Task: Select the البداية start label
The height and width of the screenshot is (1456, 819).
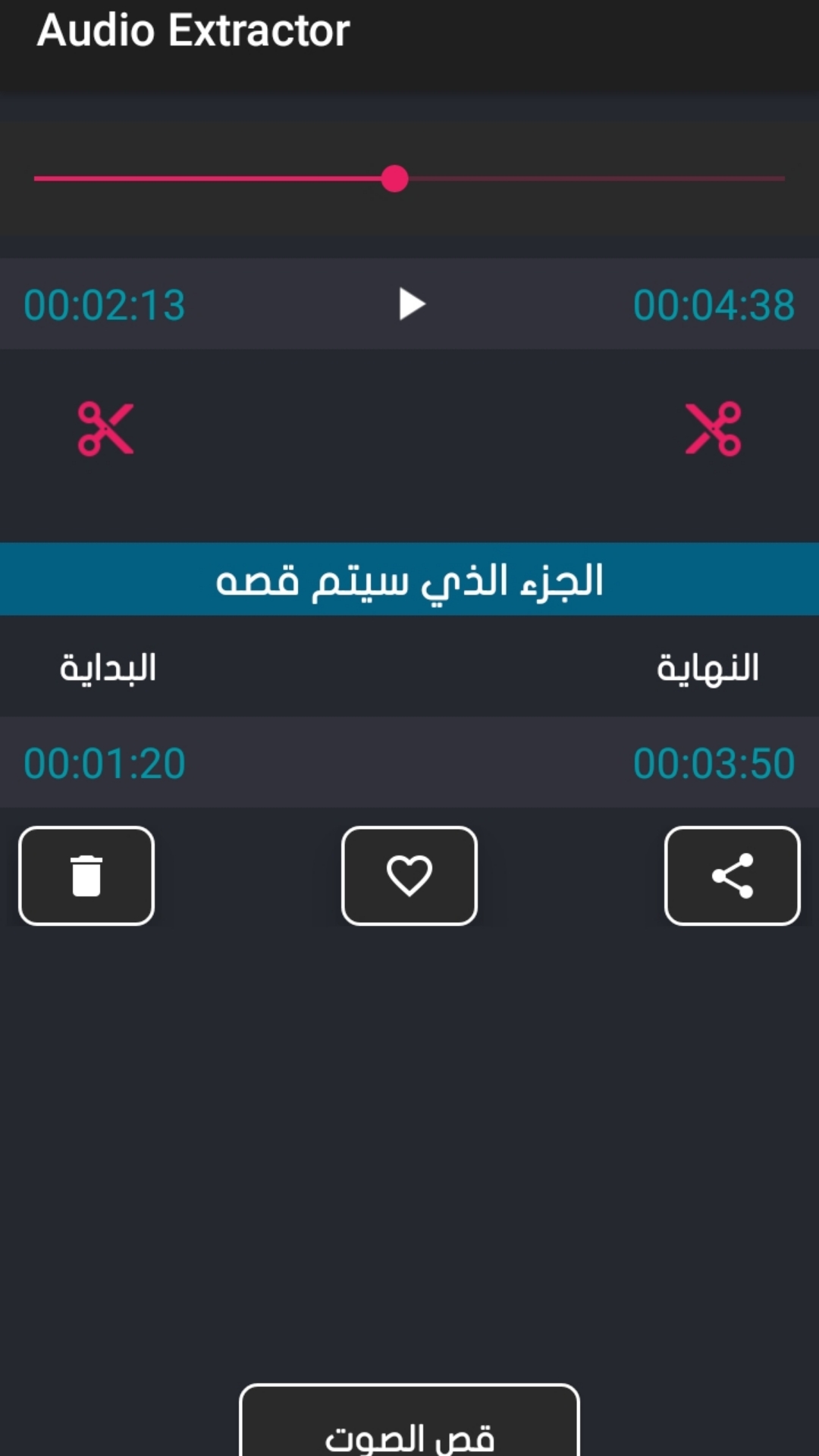Action: (x=108, y=667)
